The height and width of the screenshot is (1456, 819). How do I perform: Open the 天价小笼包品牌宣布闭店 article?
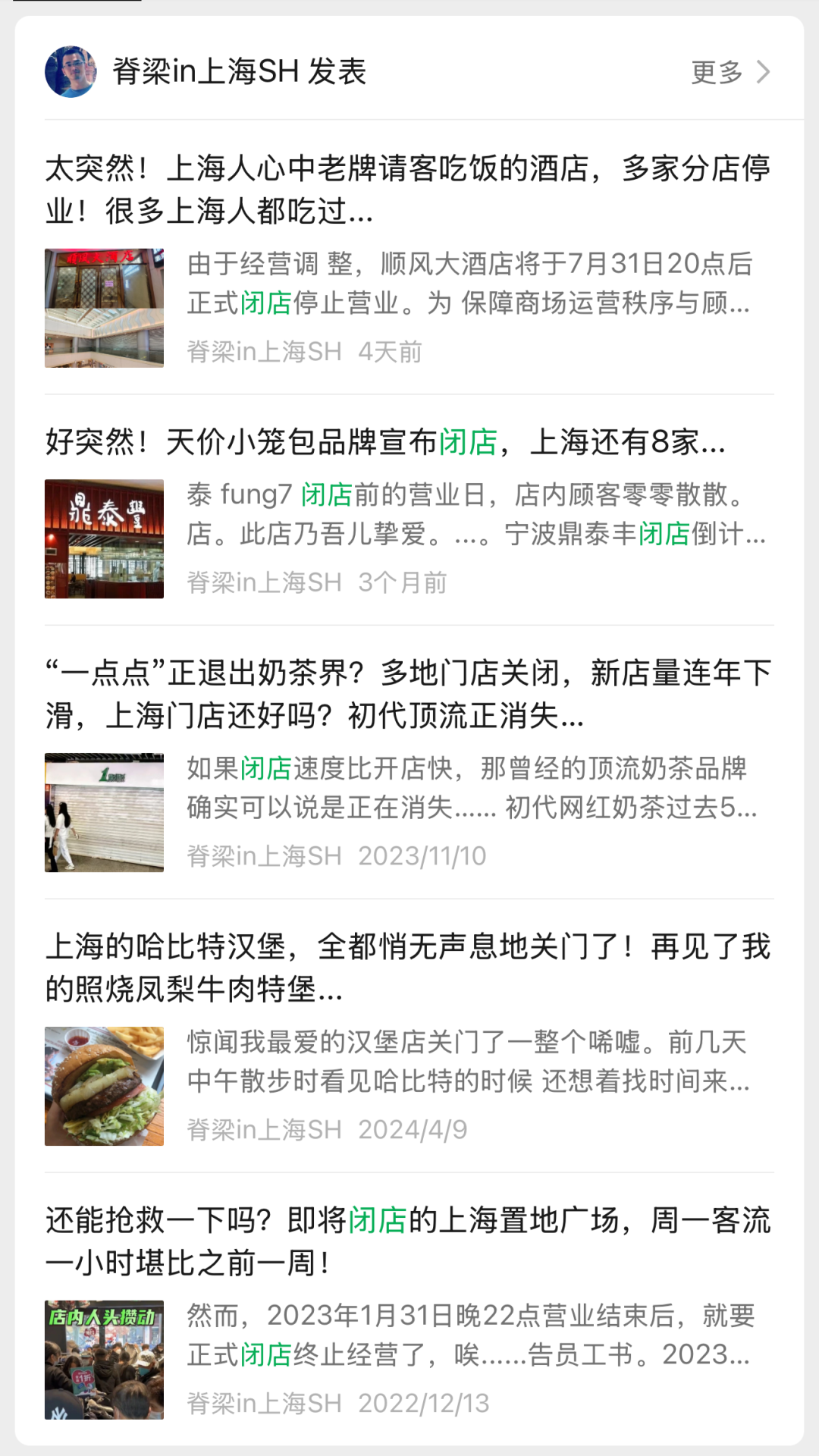pyautogui.click(x=385, y=441)
